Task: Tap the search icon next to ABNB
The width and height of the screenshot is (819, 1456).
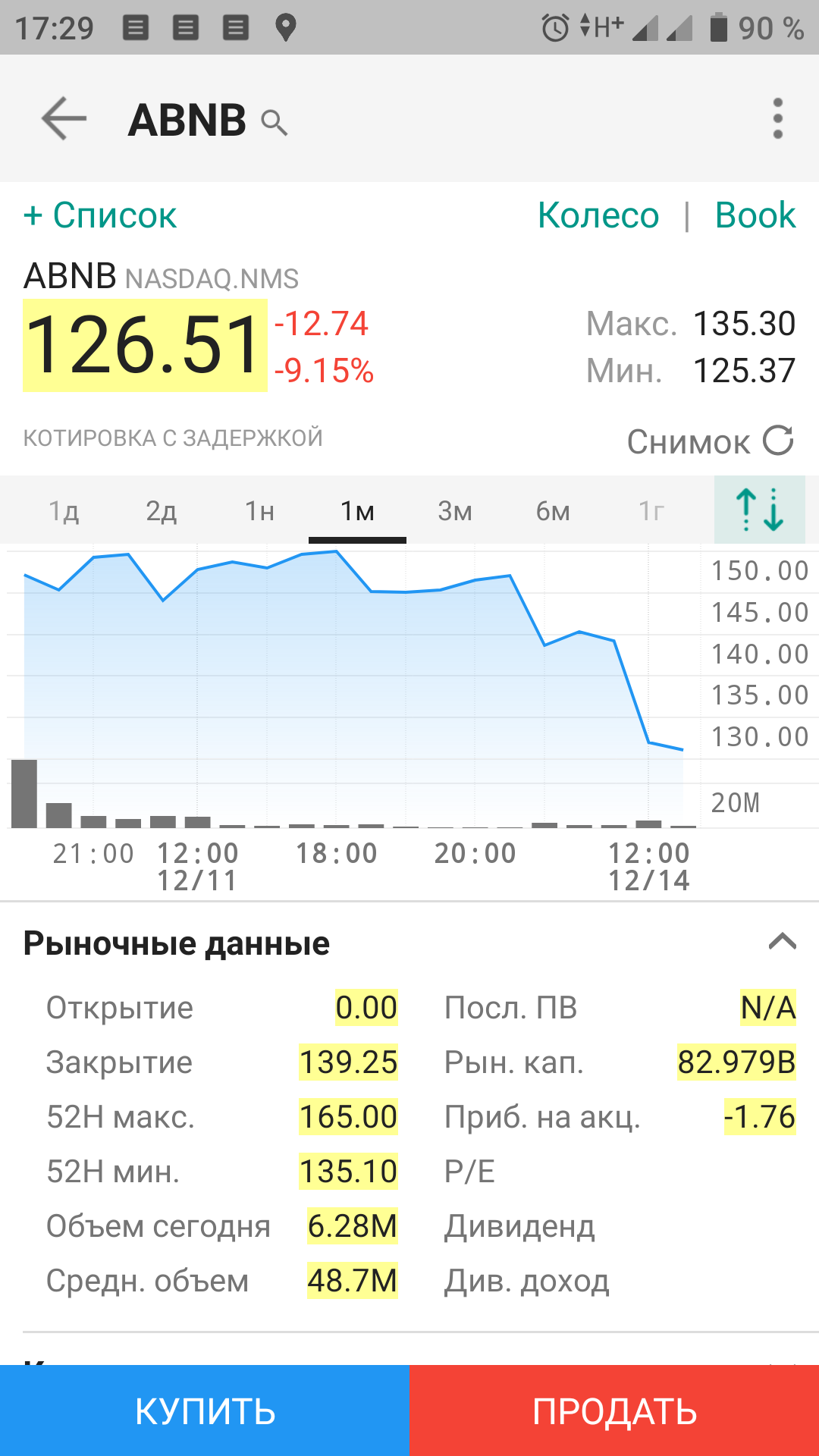Action: pos(274,122)
